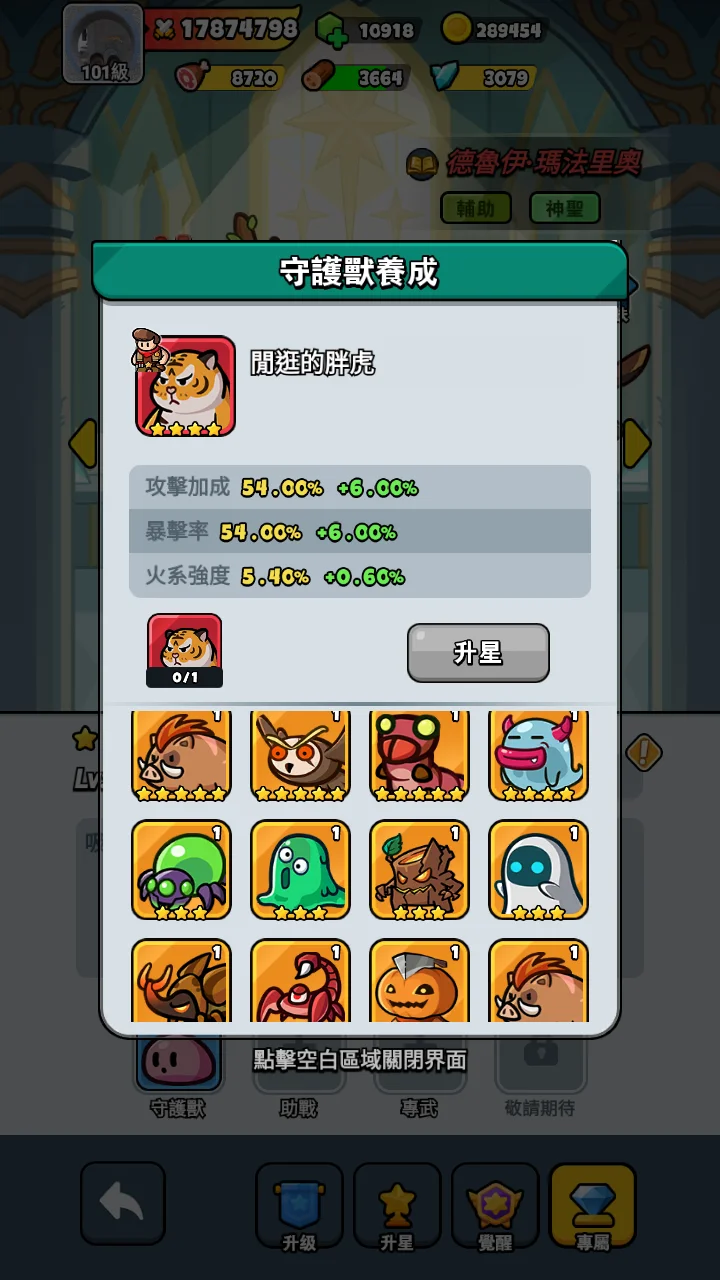Tap the 升星 button in the dialog

coord(478,653)
